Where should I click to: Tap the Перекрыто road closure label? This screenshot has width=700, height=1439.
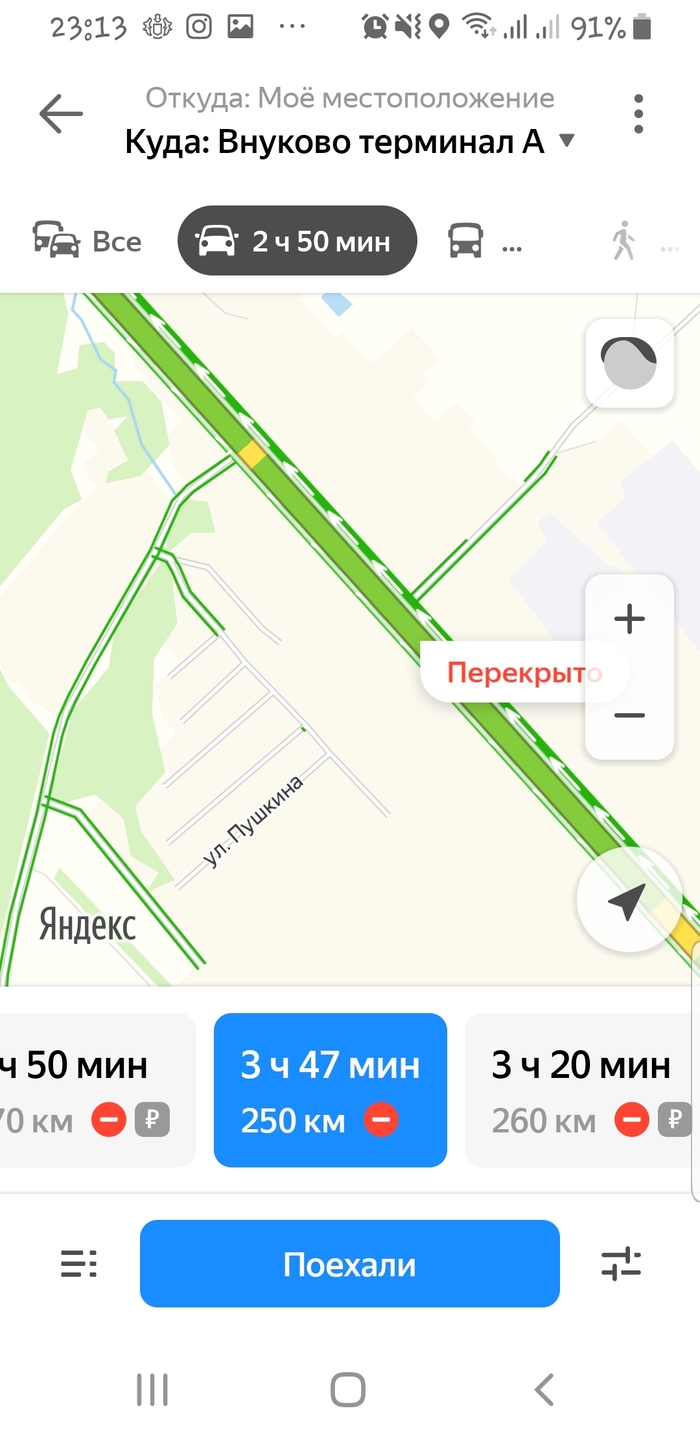click(524, 672)
